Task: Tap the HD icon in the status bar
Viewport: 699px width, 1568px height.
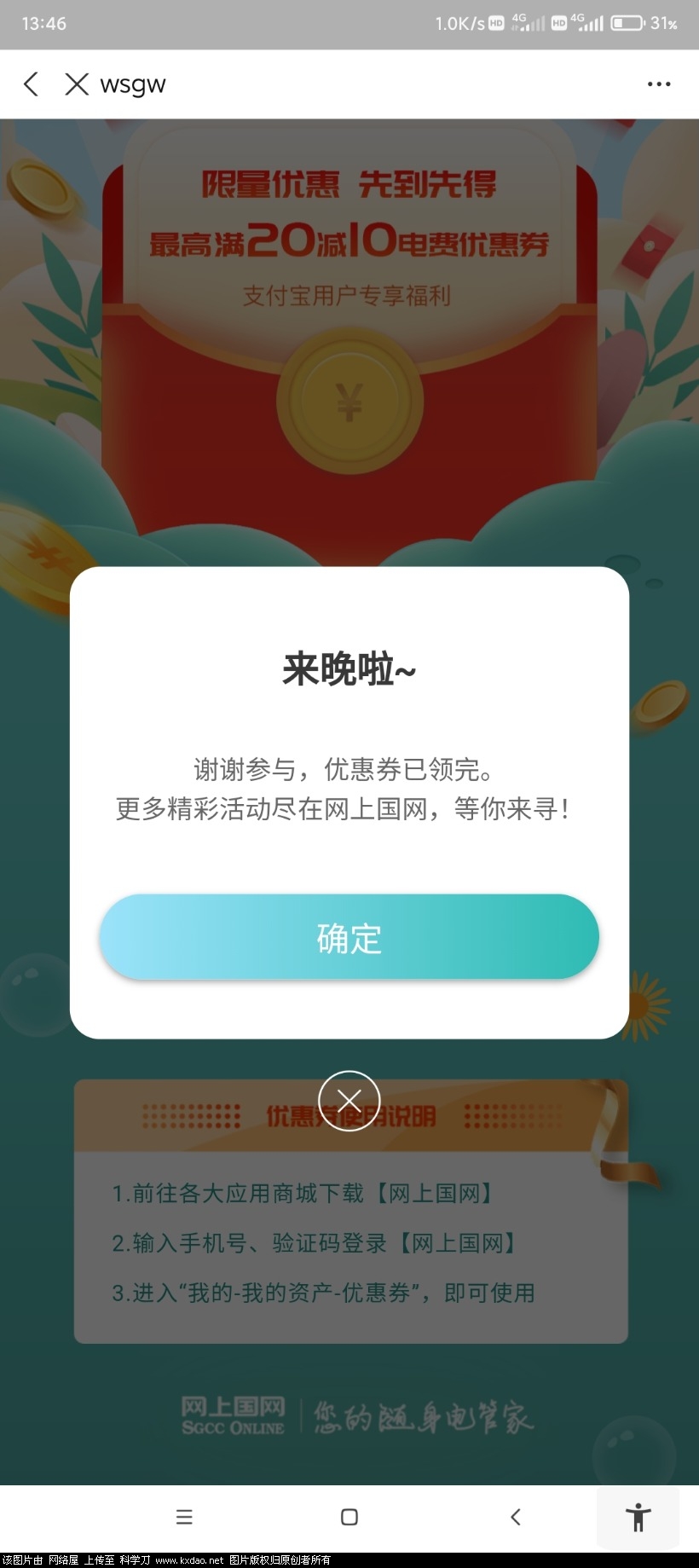Action: (x=495, y=23)
